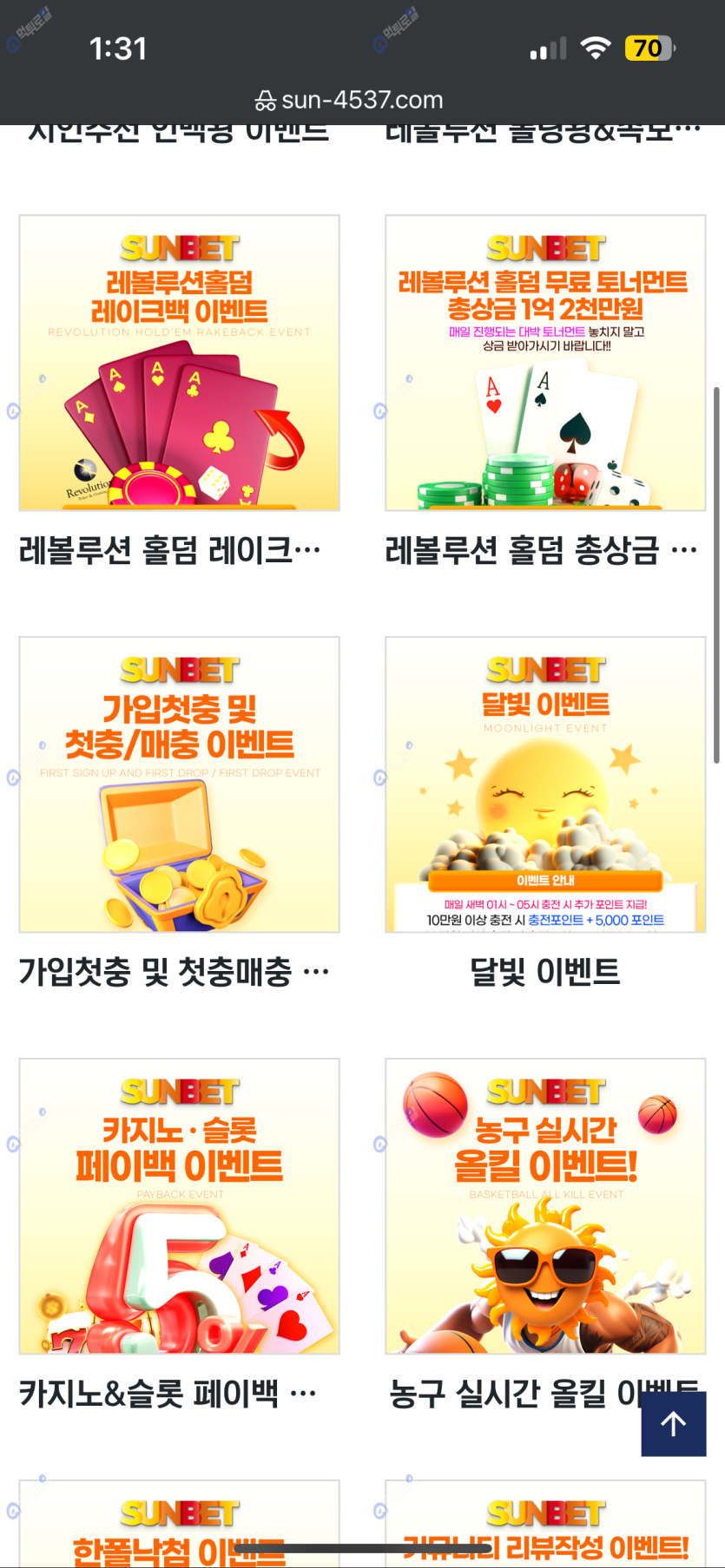Open the 농구 실시간 올킬 이벤트 card
This screenshot has width=725, height=1568.
pos(545,1206)
